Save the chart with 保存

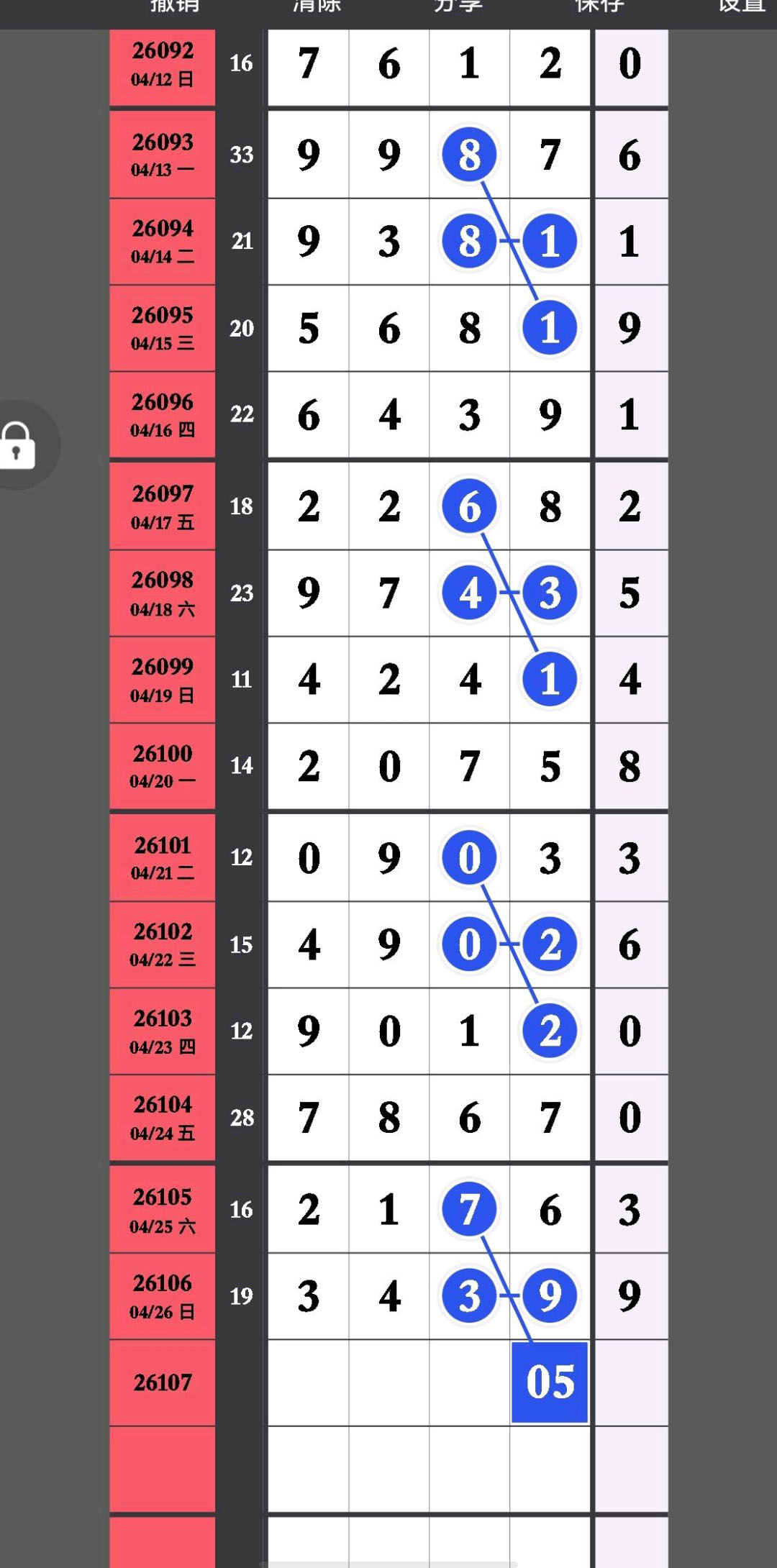click(x=599, y=6)
